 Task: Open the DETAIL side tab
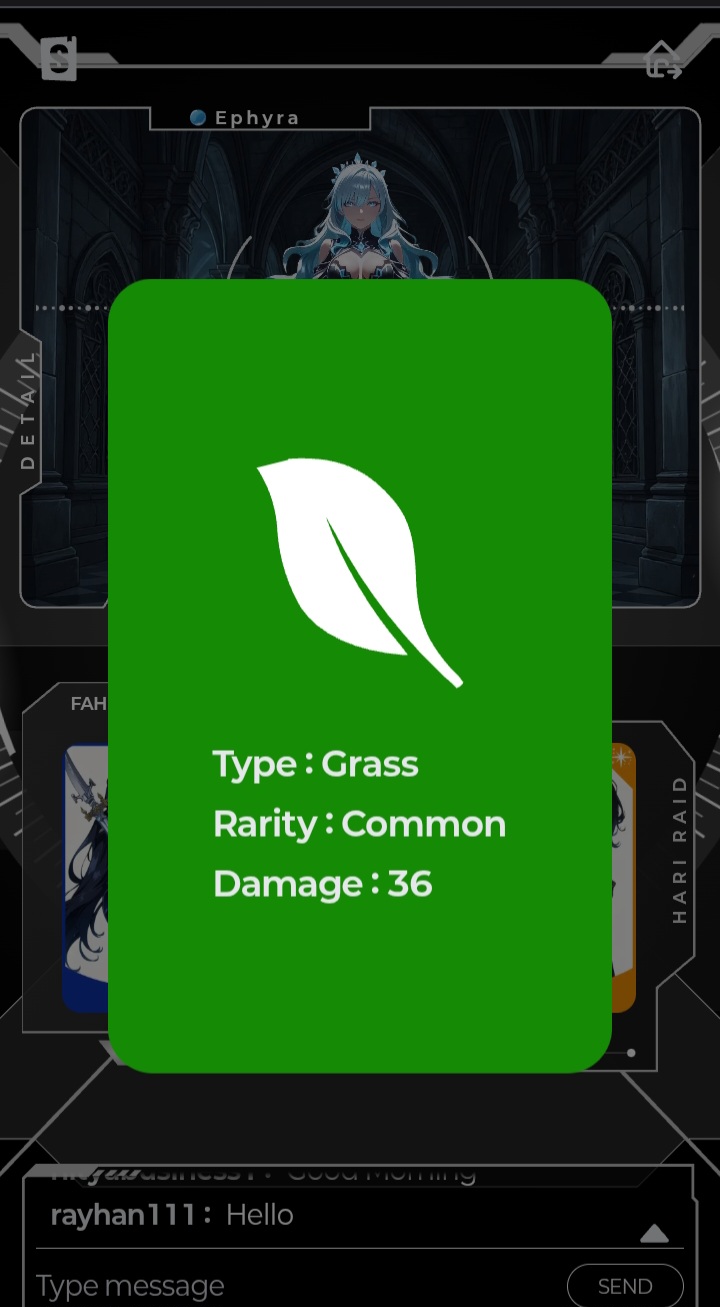coord(27,410)
